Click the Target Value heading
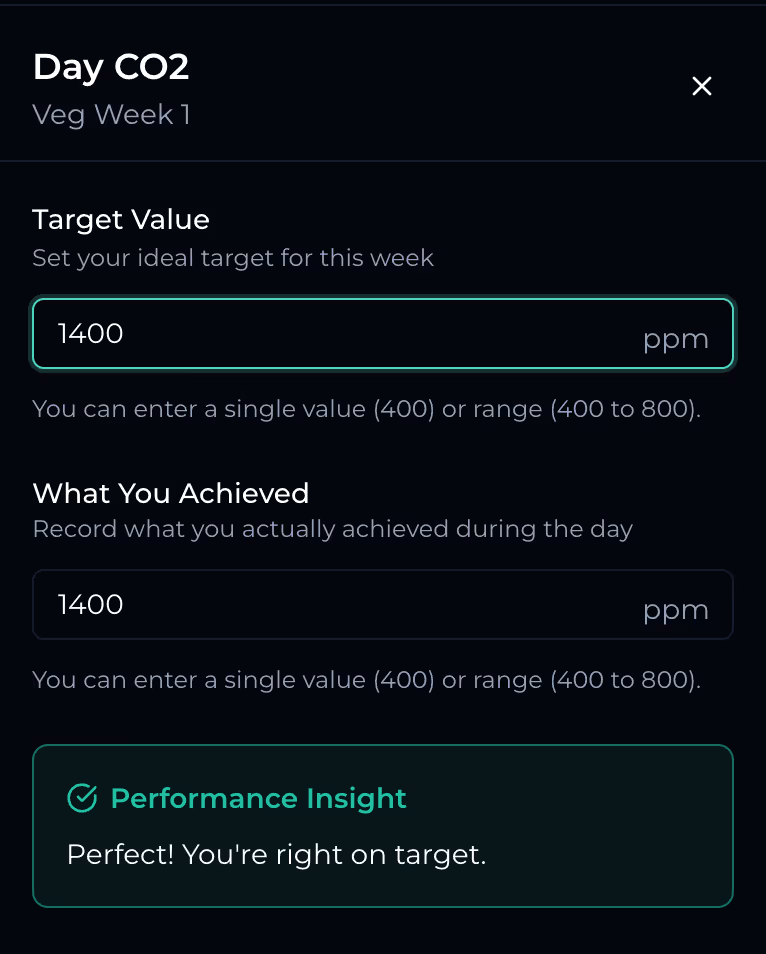Viewport: 766px width, 954px height. 120,219
